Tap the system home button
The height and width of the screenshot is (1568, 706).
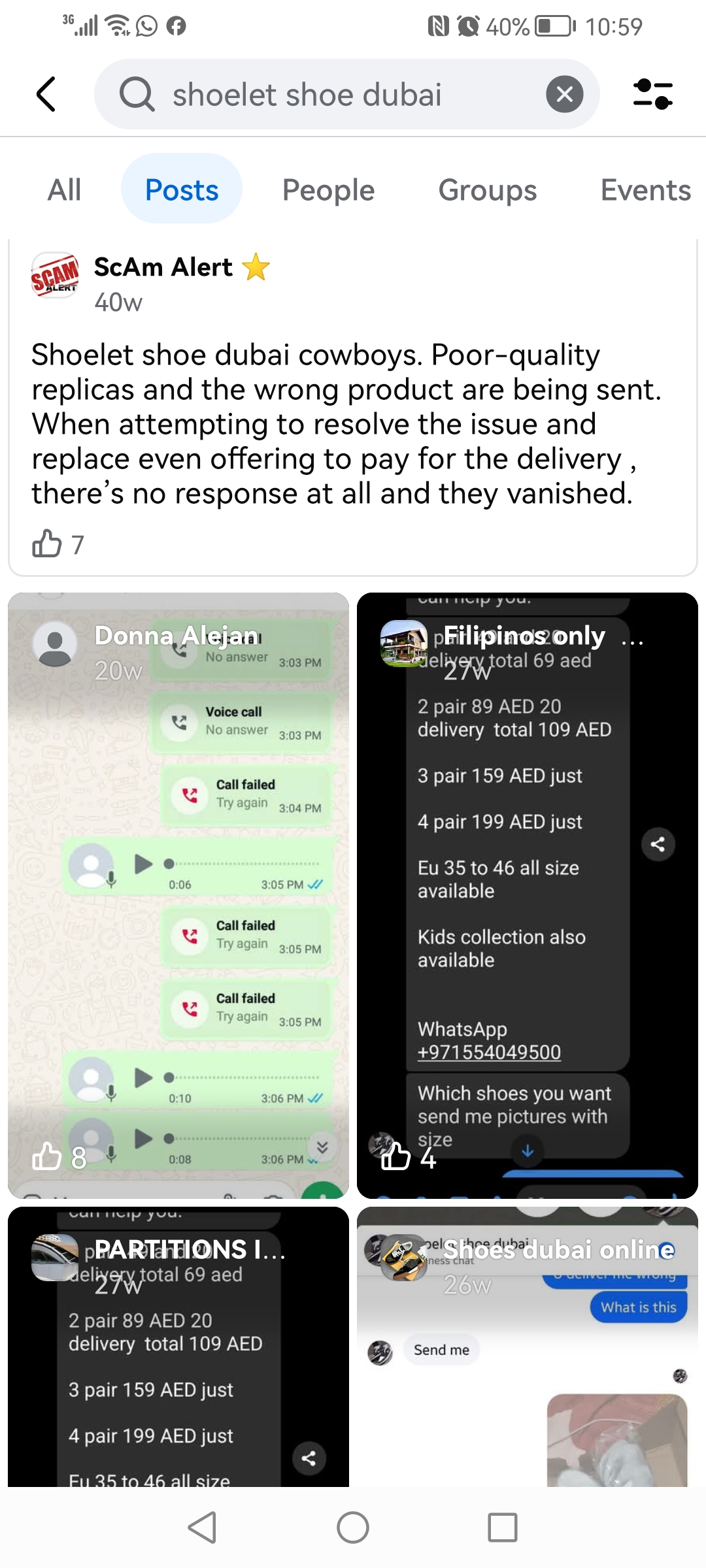pyautogui.click(x=353, y=1527)
